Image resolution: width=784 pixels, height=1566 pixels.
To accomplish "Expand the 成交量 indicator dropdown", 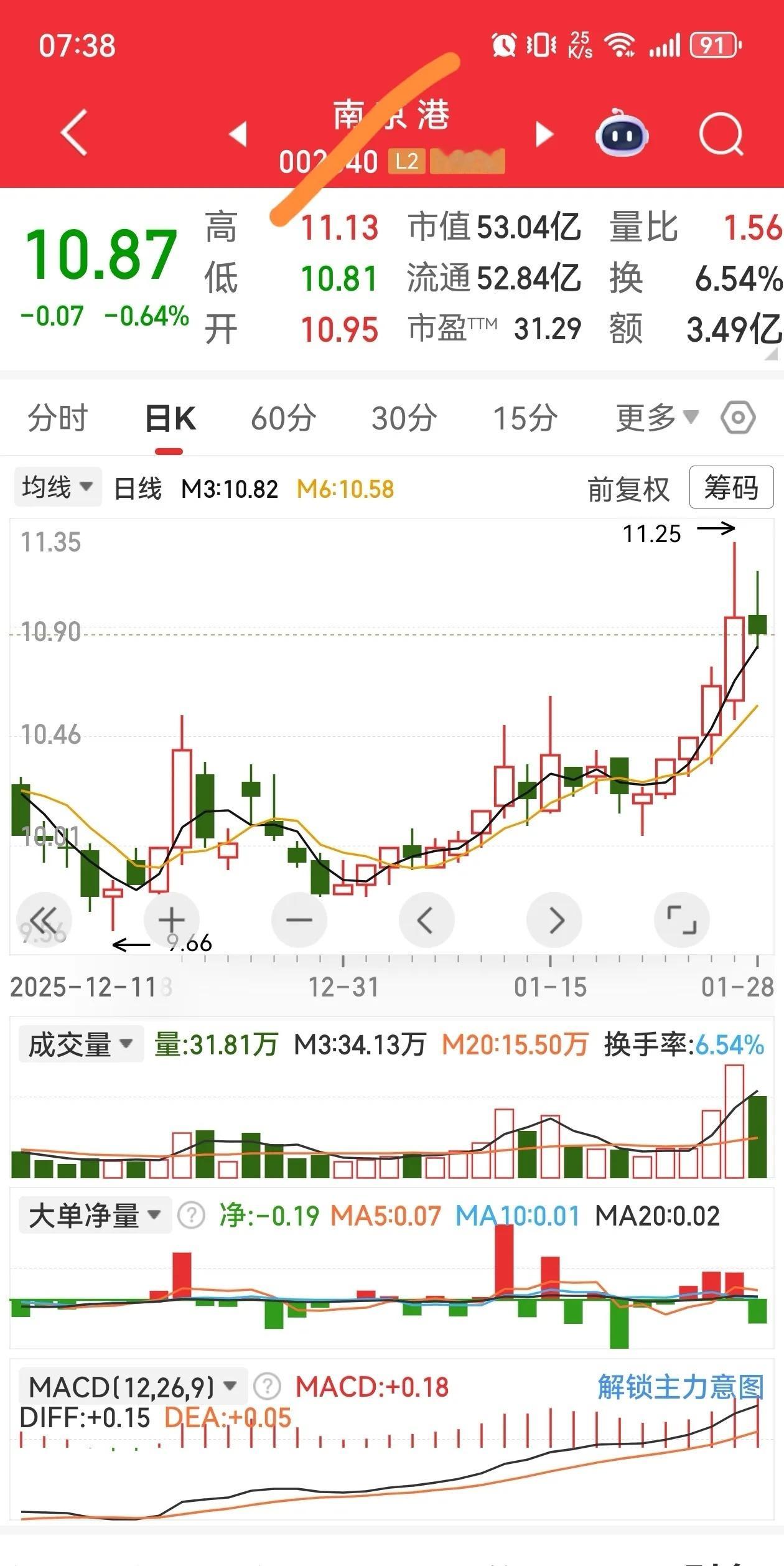I will 81,1044.
